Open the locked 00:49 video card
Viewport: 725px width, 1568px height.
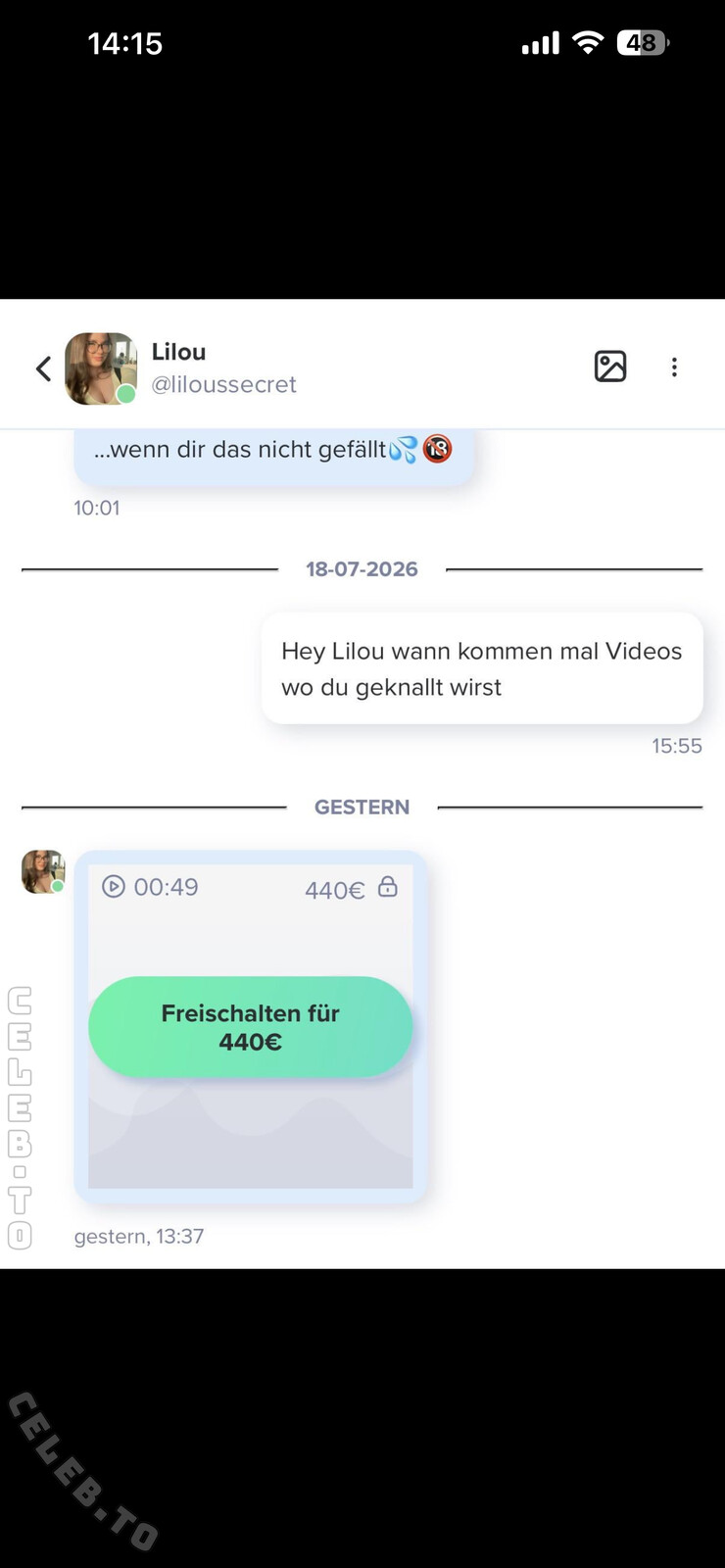pyautogui.click(x=251, y=1026)
